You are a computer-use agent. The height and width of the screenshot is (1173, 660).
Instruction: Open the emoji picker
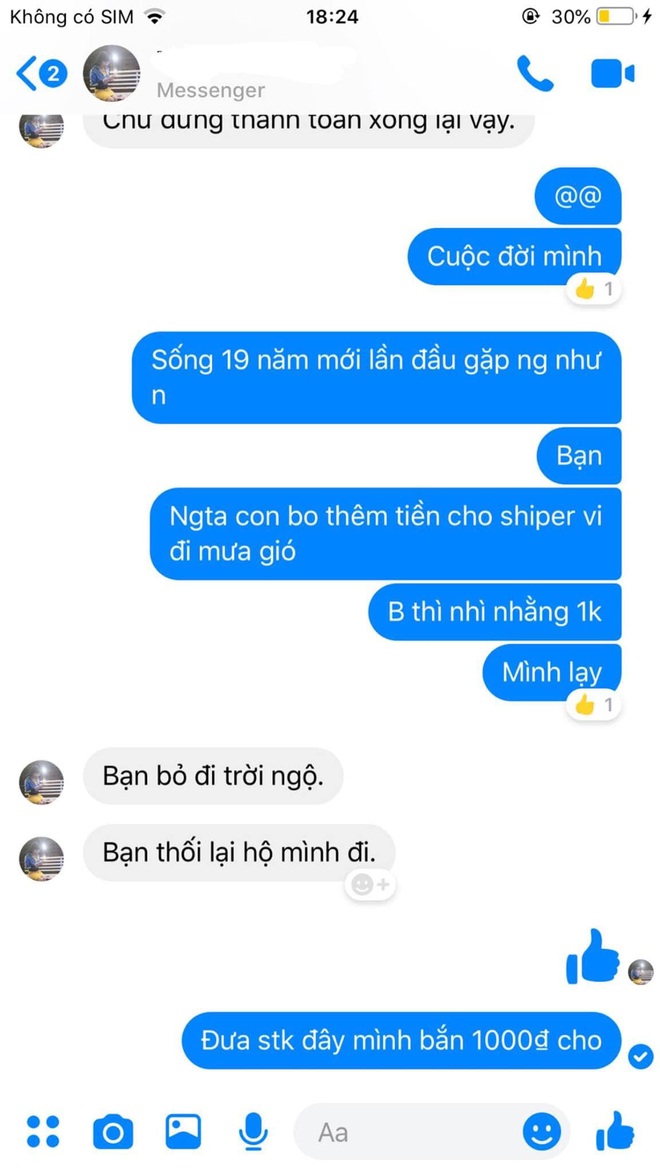tap(541, 1131)
